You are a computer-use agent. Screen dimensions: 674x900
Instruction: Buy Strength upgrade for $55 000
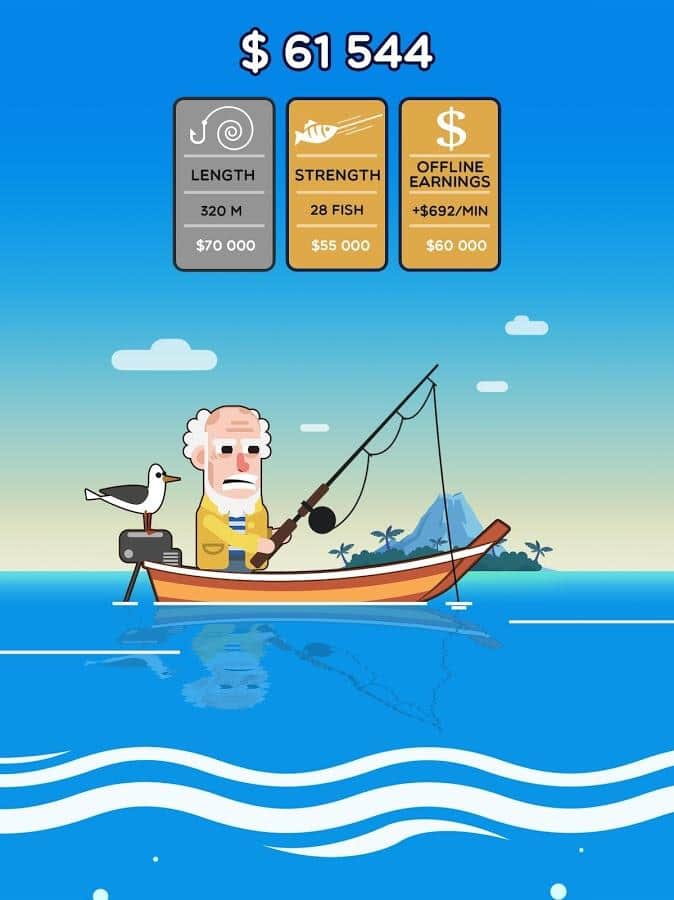[337, 185]
